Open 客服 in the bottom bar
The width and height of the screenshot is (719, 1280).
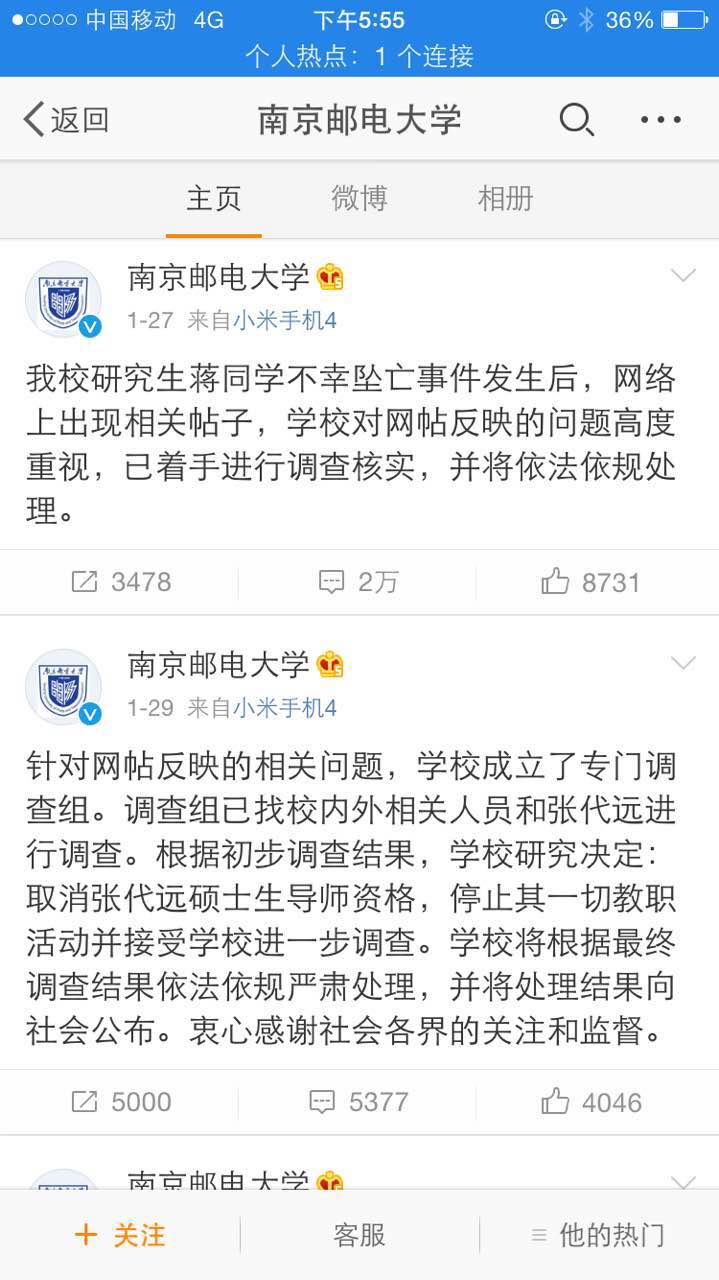pyautogui.click(x=359, y=1235)
